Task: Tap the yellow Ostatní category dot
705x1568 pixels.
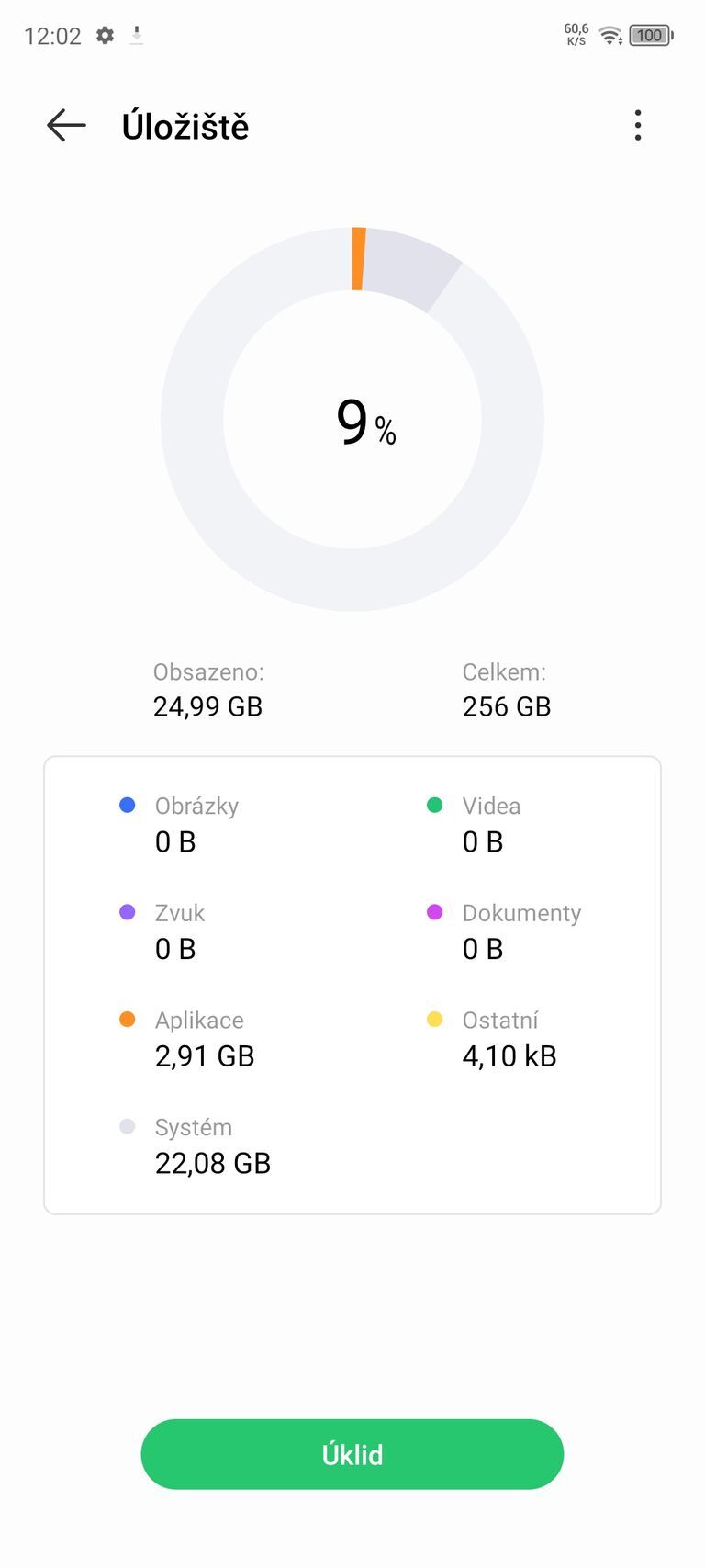Action: point(433,1020)
